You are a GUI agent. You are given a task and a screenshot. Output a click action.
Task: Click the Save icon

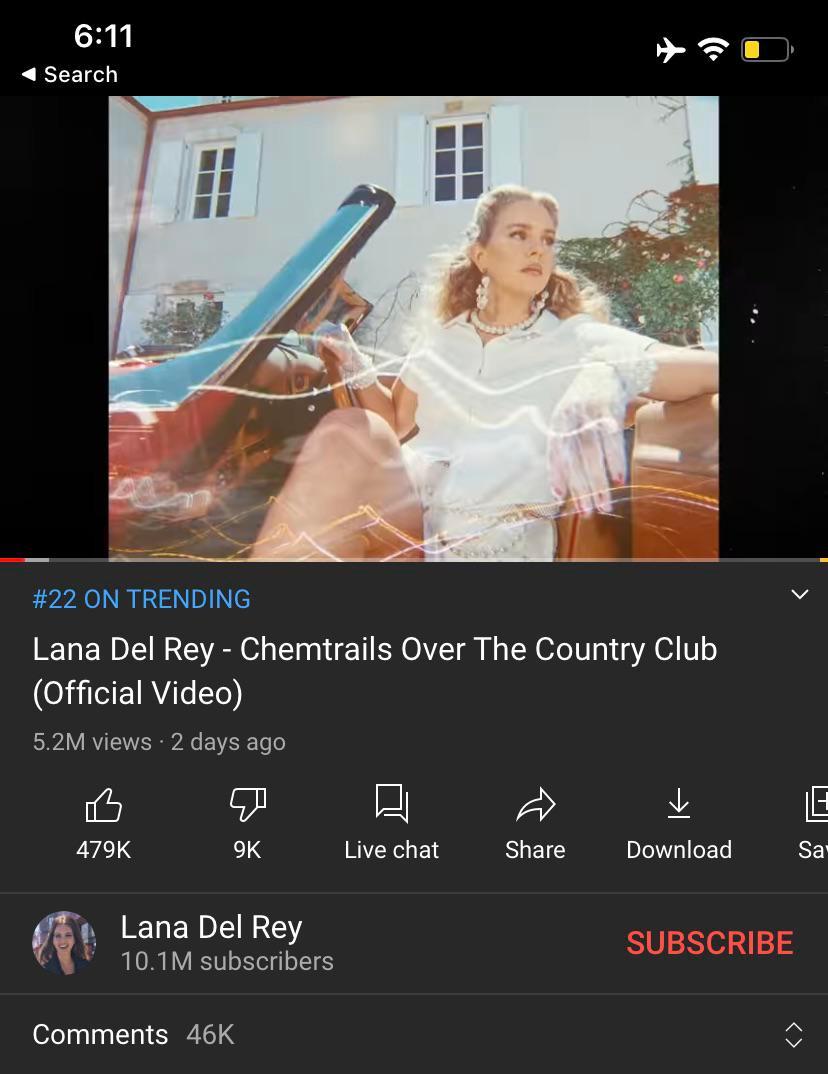[x=820, y=820]
